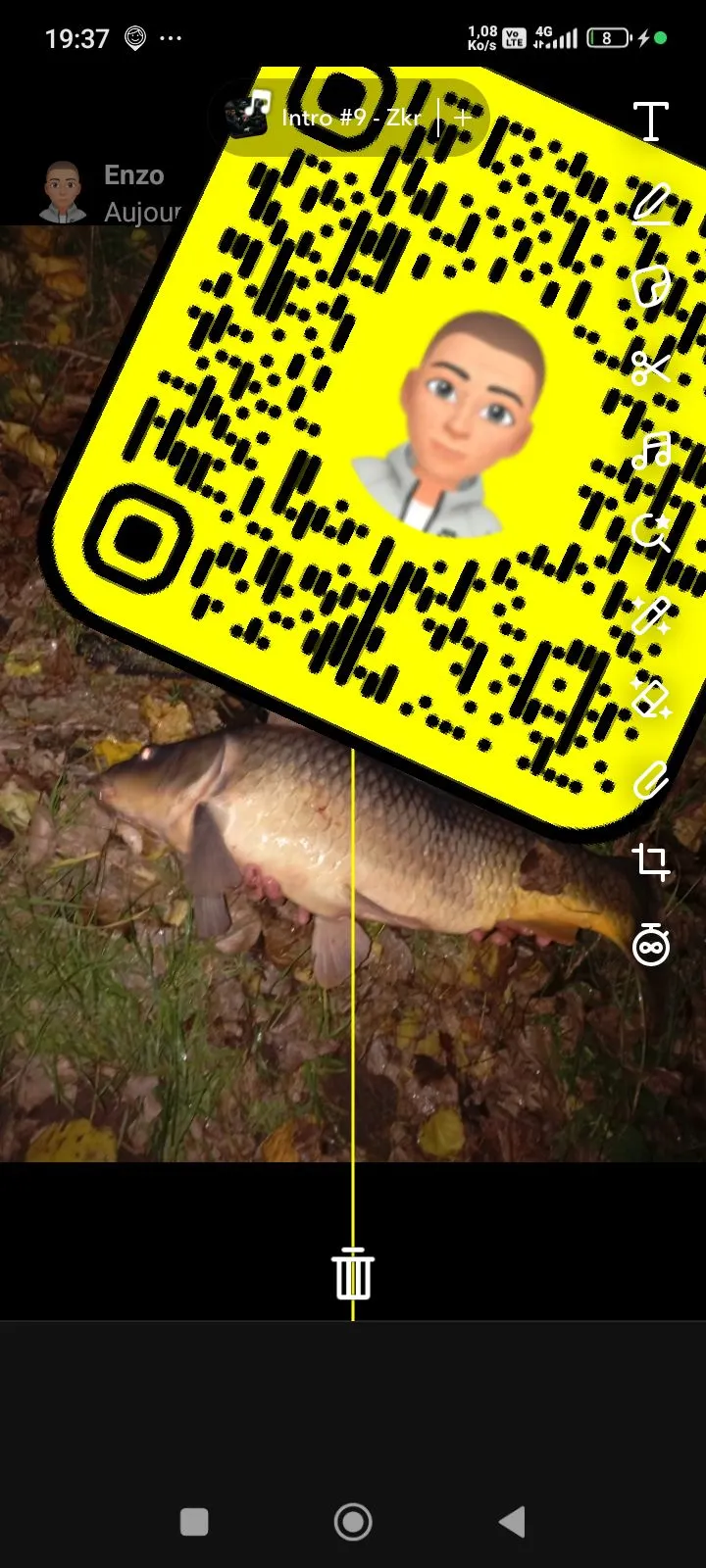Image resolution: width=706 pixels, height=1568 pixels.
Task: Tap the plus next to Intro #9
Action: pyautogui.click(x=463, y=119)
